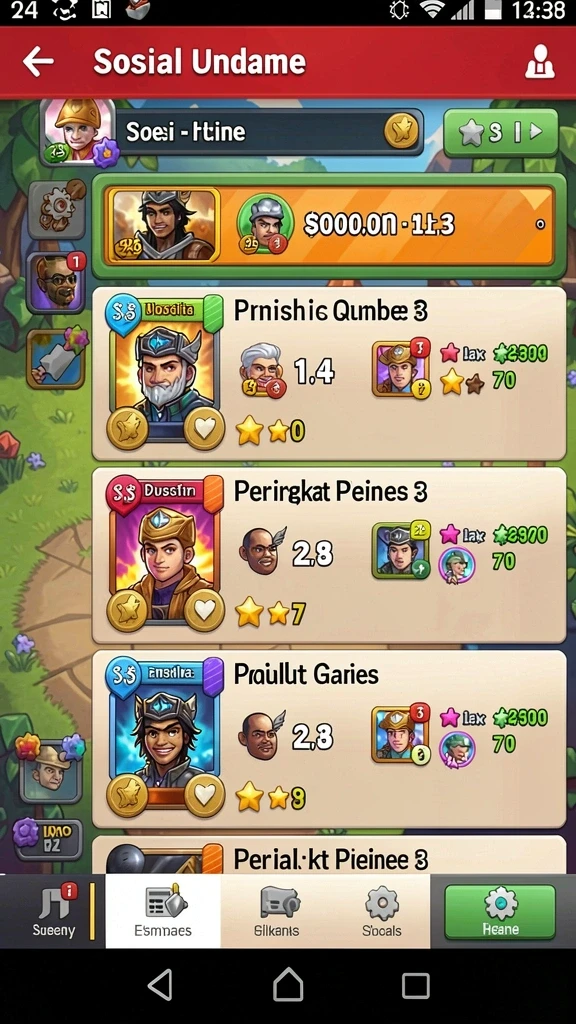Viewport: 576px width, 1024px height.
Task: Open the Peringkat Peines 3 card
Action: (x=329, y=556)
